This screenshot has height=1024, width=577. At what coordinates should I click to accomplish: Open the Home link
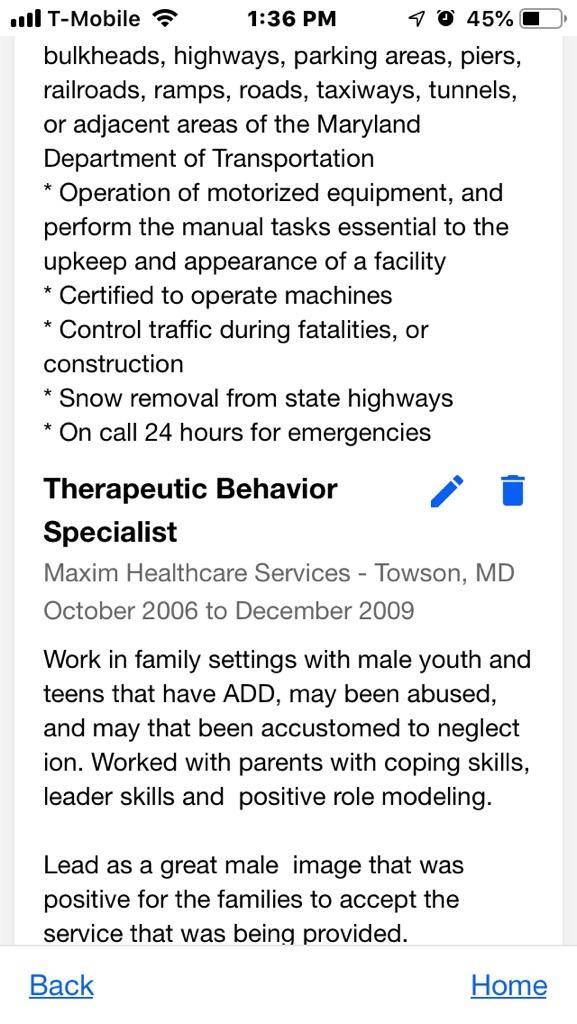pos(508,985)
